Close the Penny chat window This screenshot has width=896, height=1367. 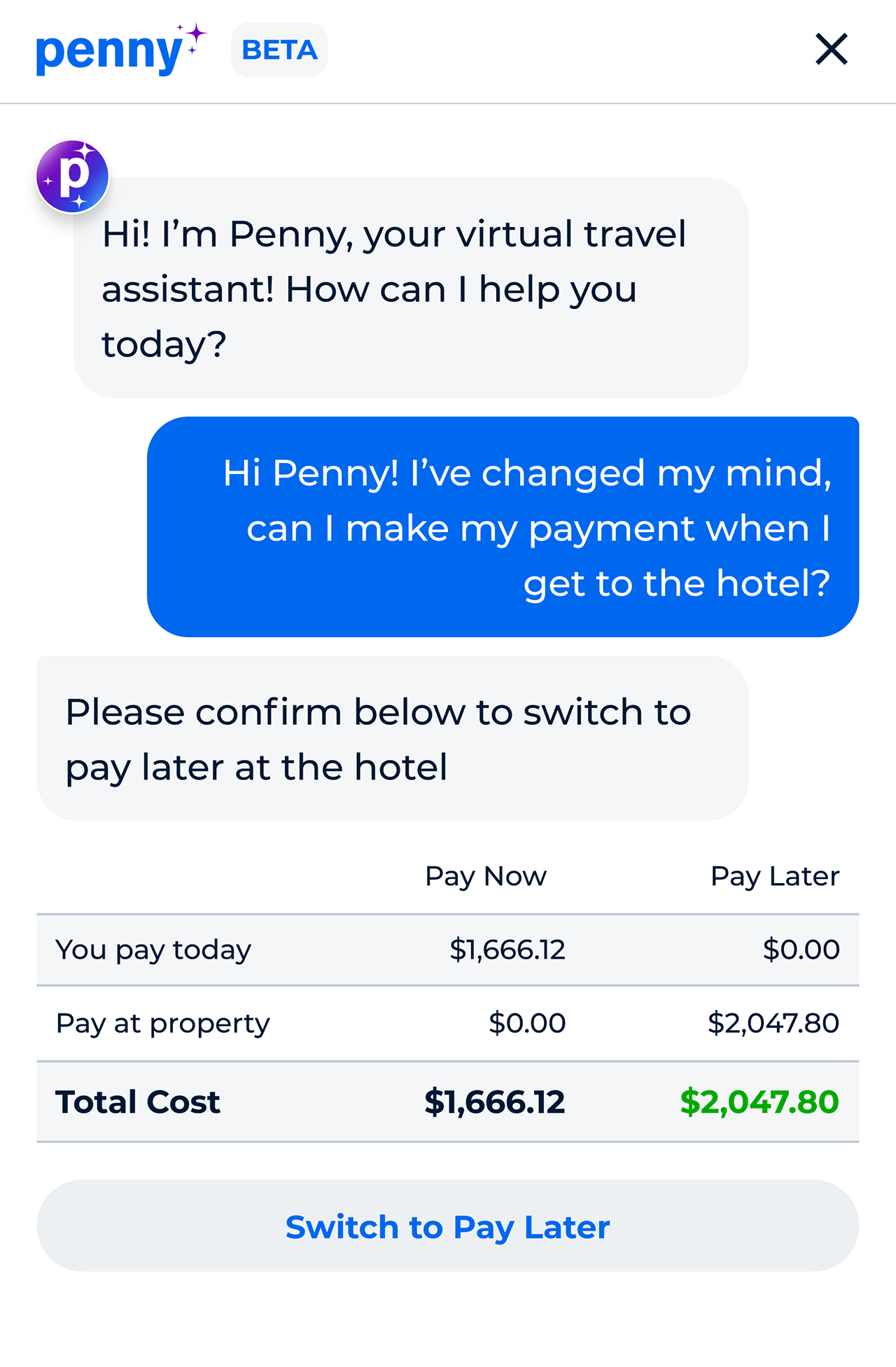coord(832,50)
